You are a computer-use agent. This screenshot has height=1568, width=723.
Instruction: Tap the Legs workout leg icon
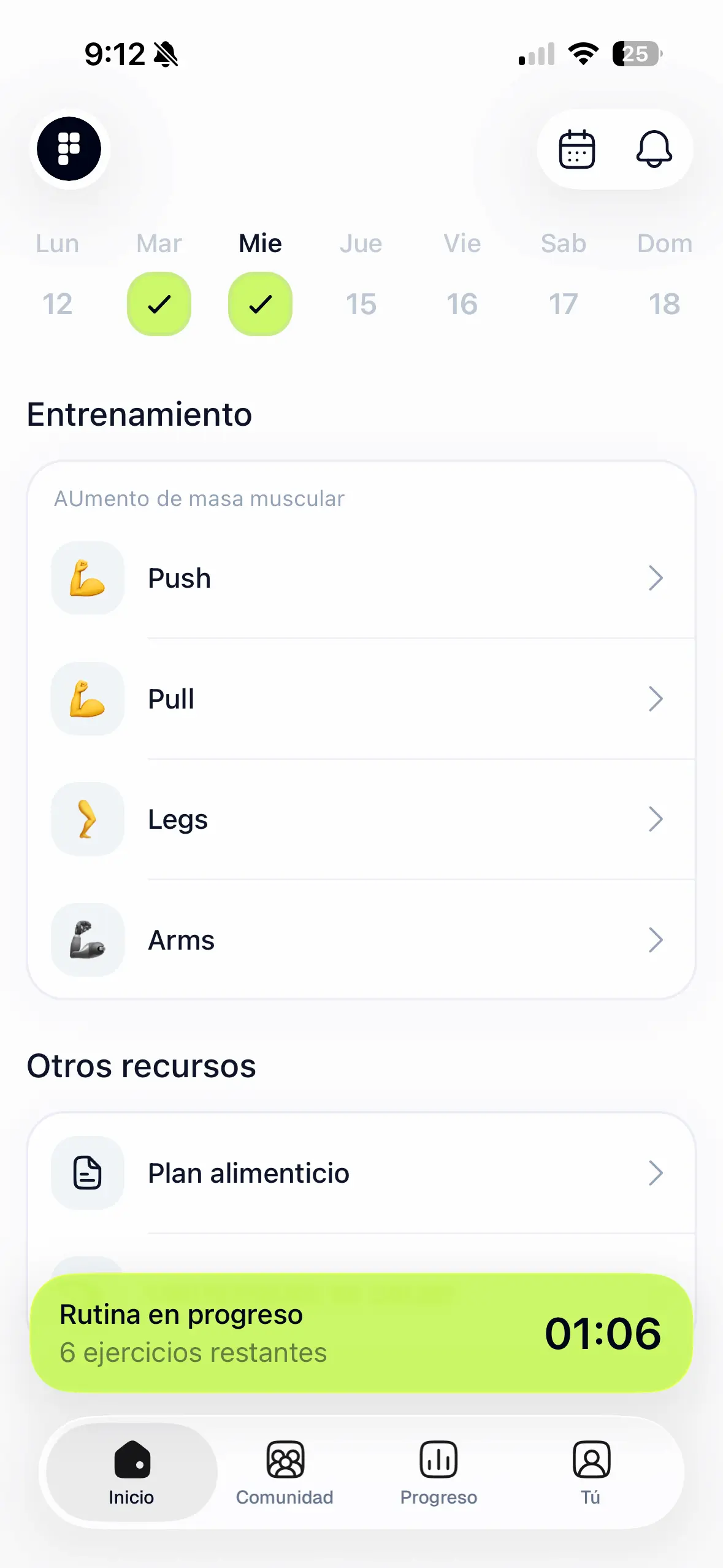coord(87,819)
